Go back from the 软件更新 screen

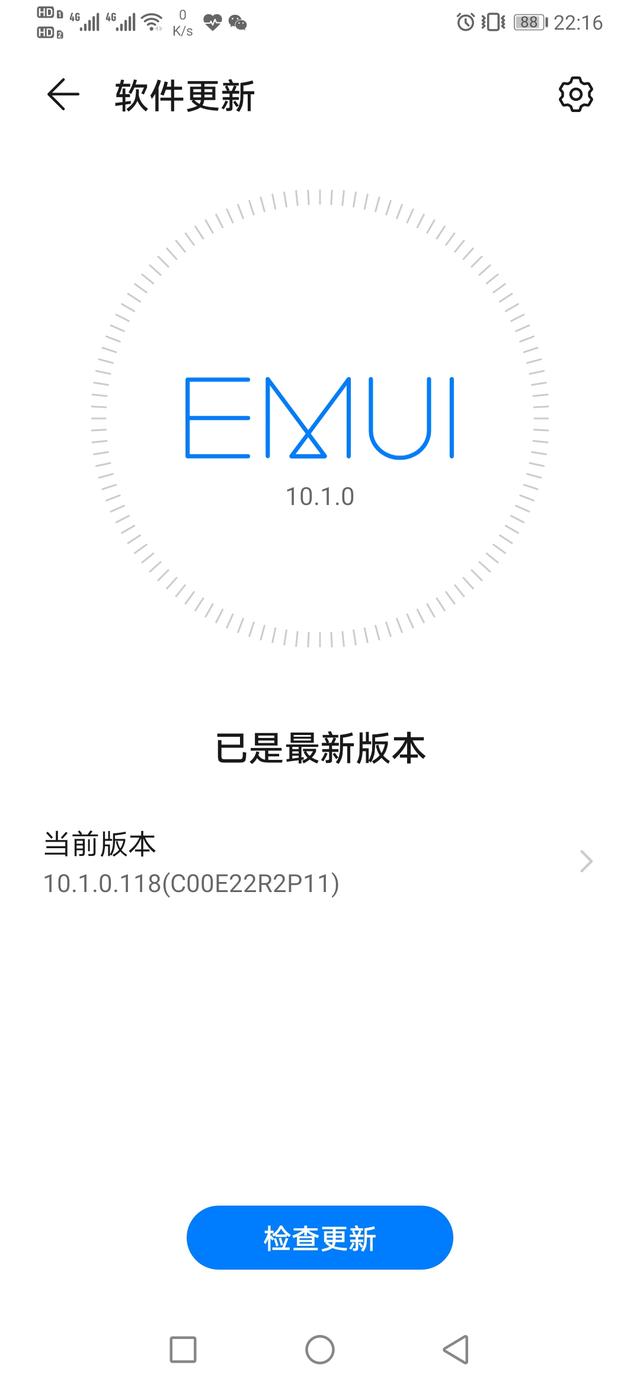62,95
